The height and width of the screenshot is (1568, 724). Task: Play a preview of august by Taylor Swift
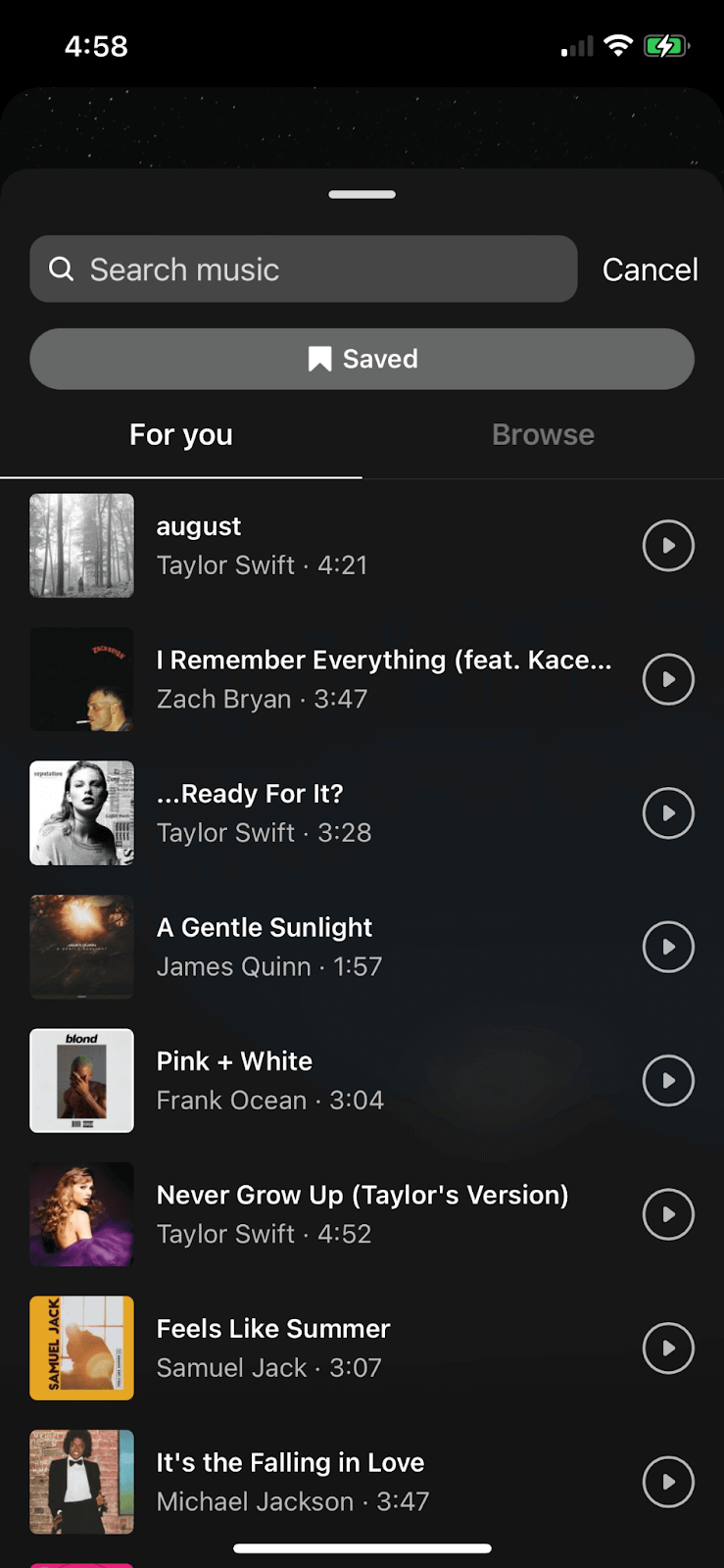point(668,546)
